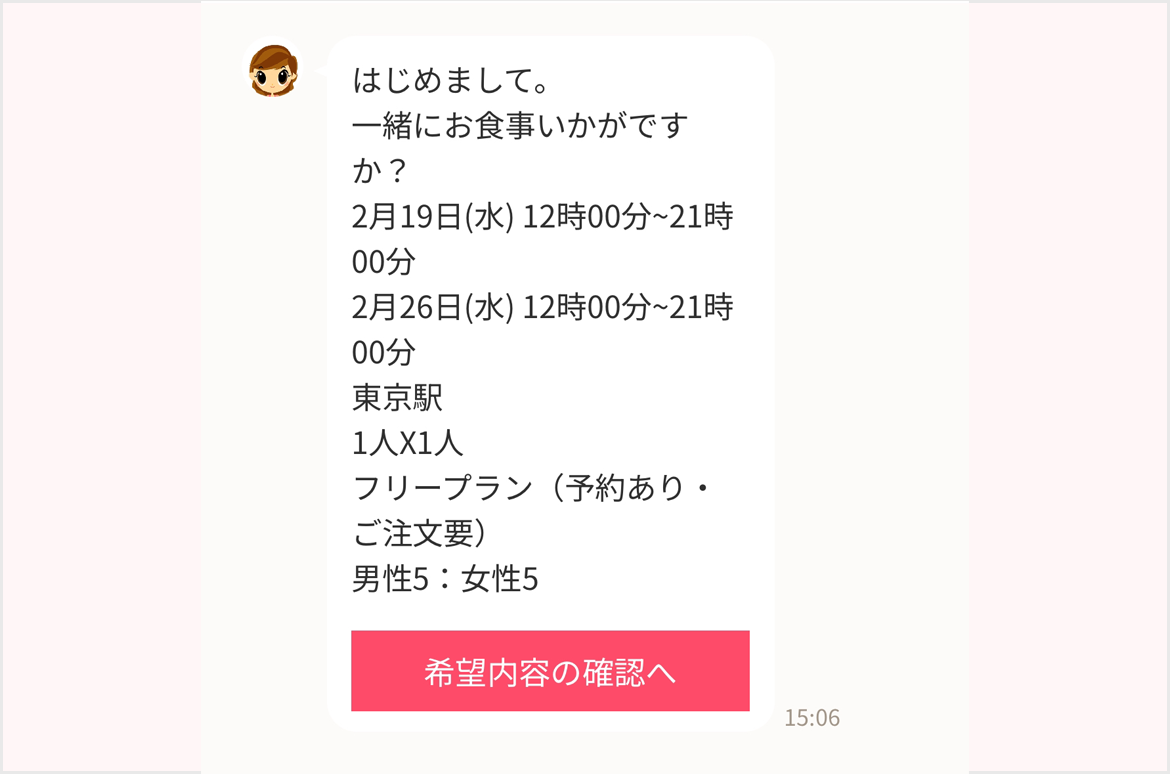
Task: Tap the 希望内容の確認へ button
Action: (x=550, y=671)
